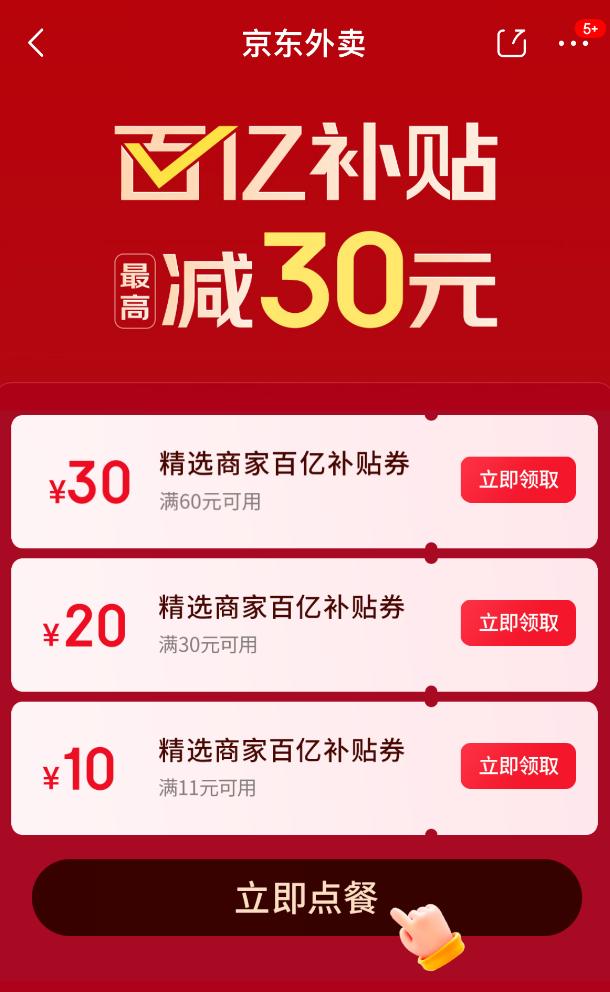Claim the ¥10 coupon with 立即领取
Image resolution: width=610 pixels, height=992 pixels.
coord(518,766)
